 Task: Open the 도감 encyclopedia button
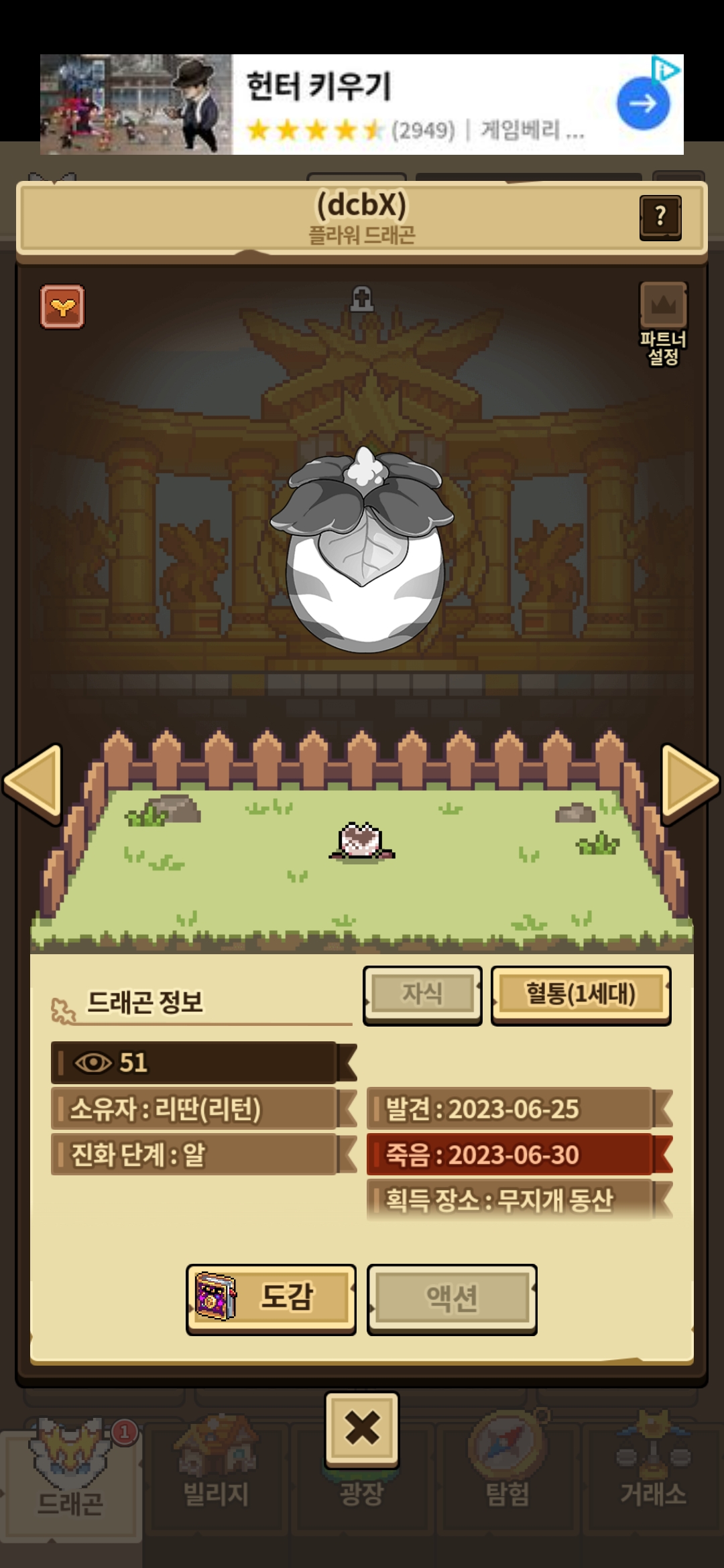(x=271, y=1299)
